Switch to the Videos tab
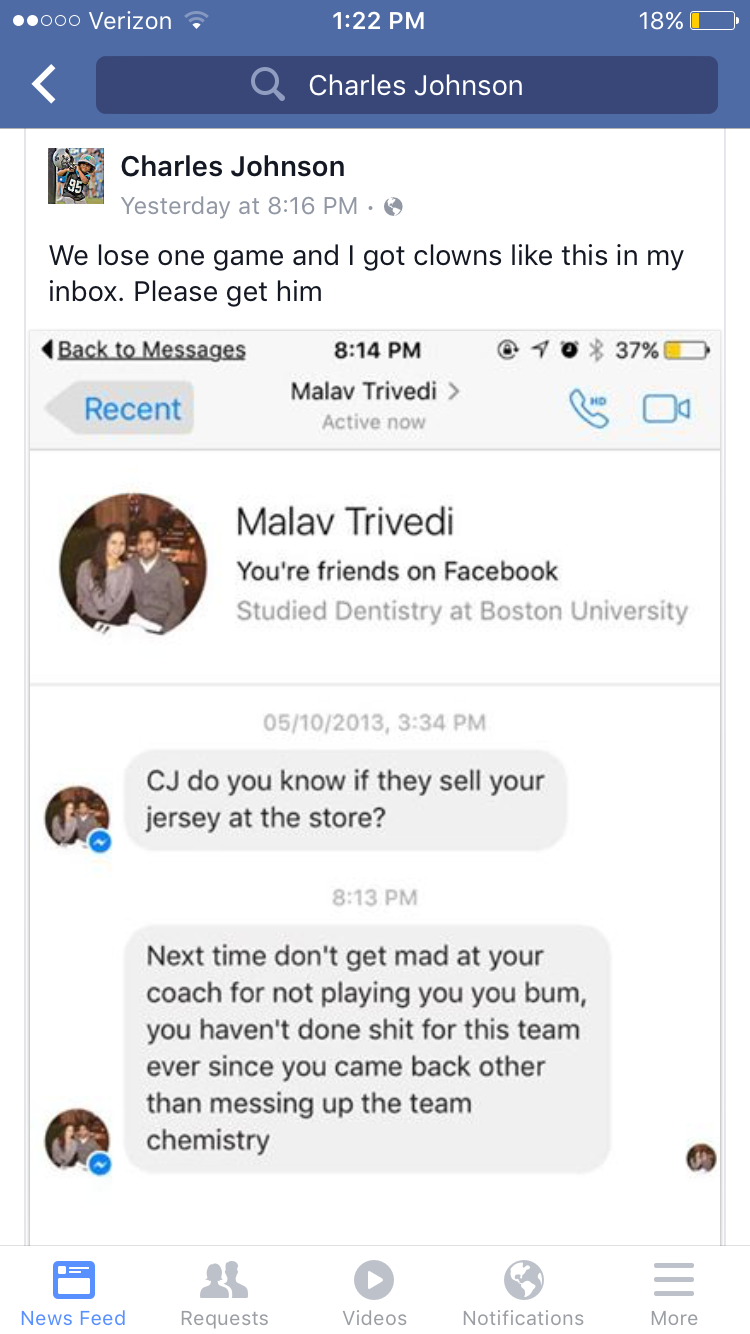Screen dimensions: 750x1334 tap(374, 1292)
